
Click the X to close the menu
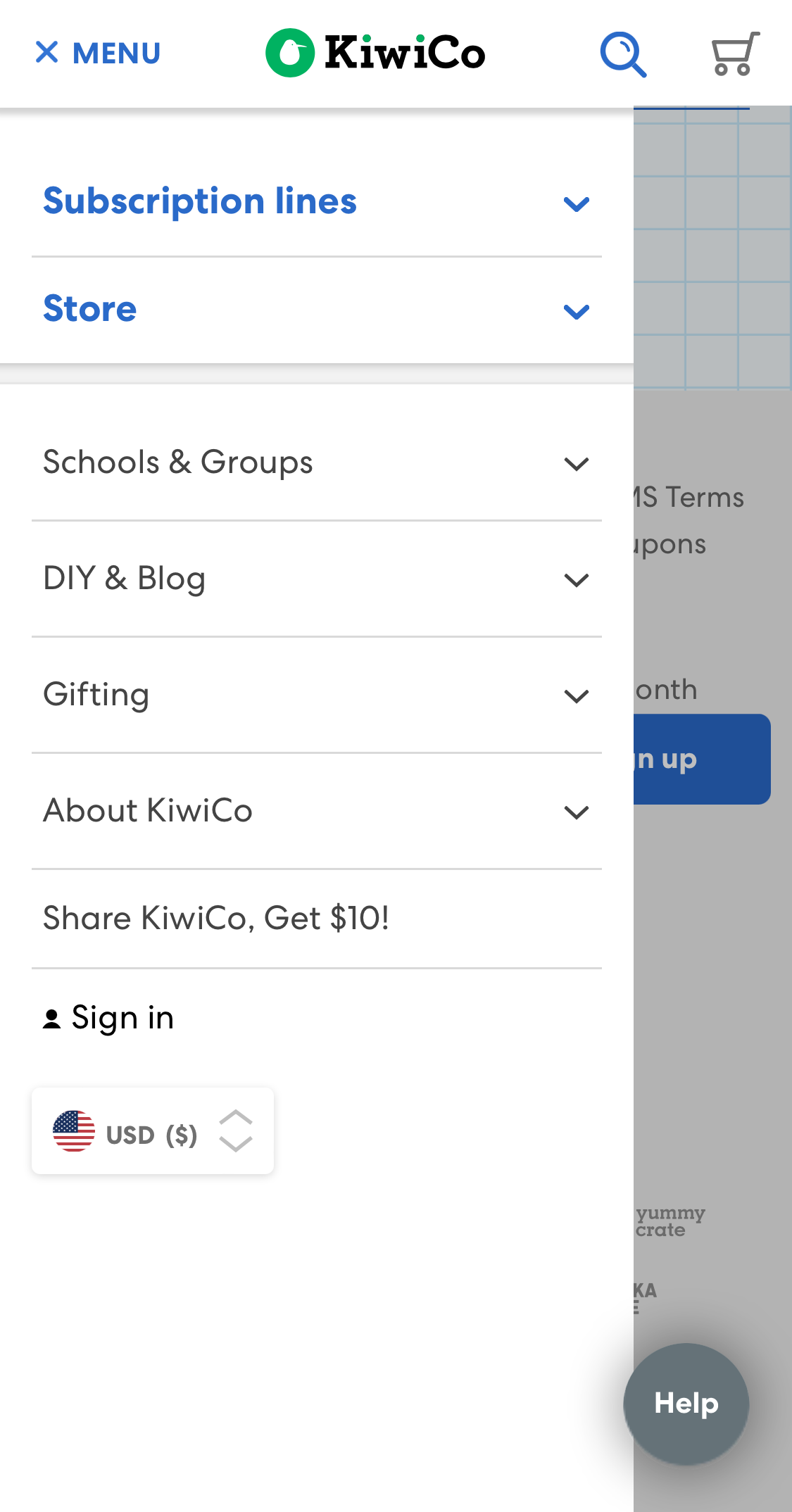pos(45,52)
